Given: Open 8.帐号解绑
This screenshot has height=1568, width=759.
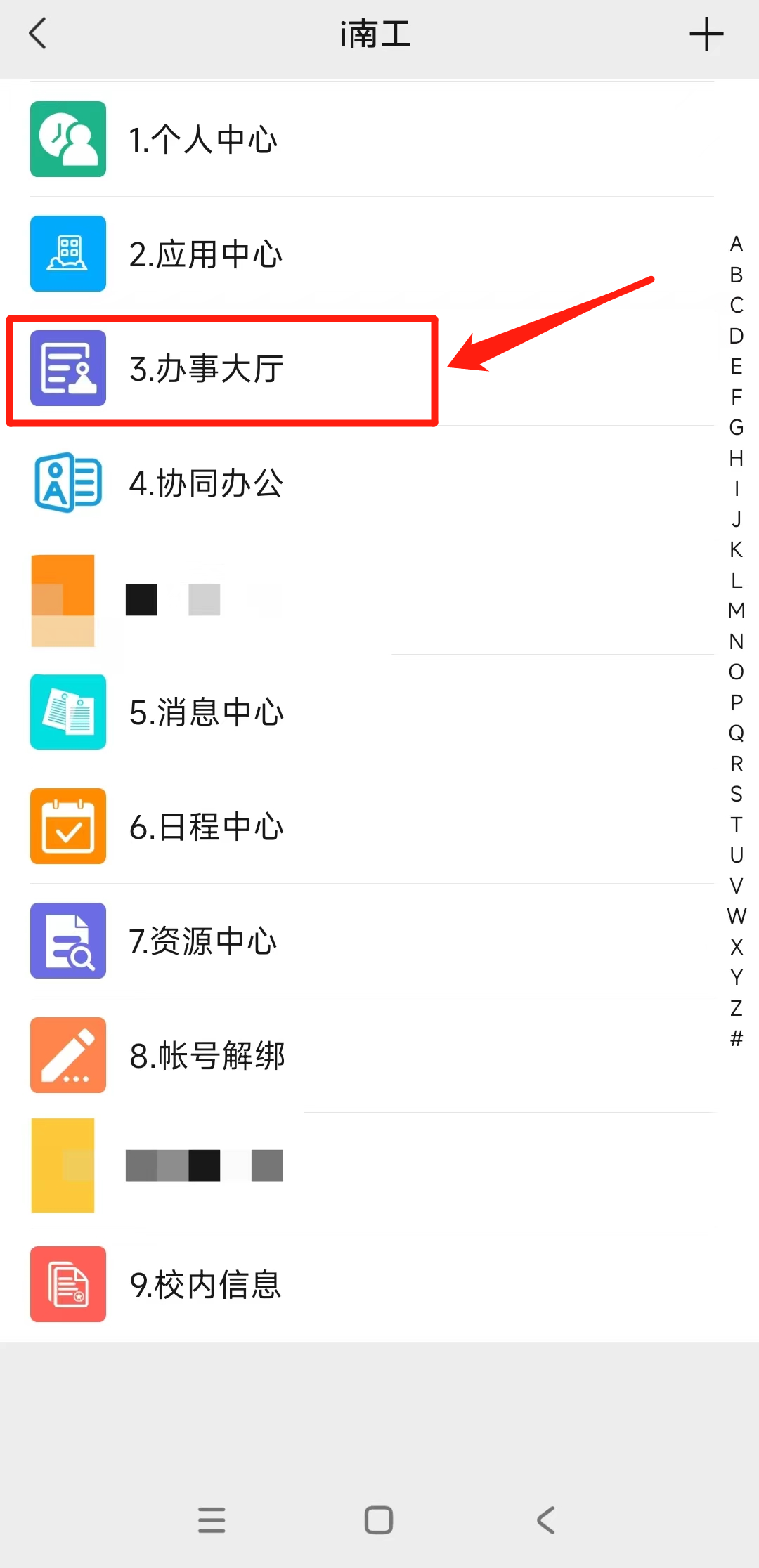Looking at the screenshot, I should click(207, 1056).
